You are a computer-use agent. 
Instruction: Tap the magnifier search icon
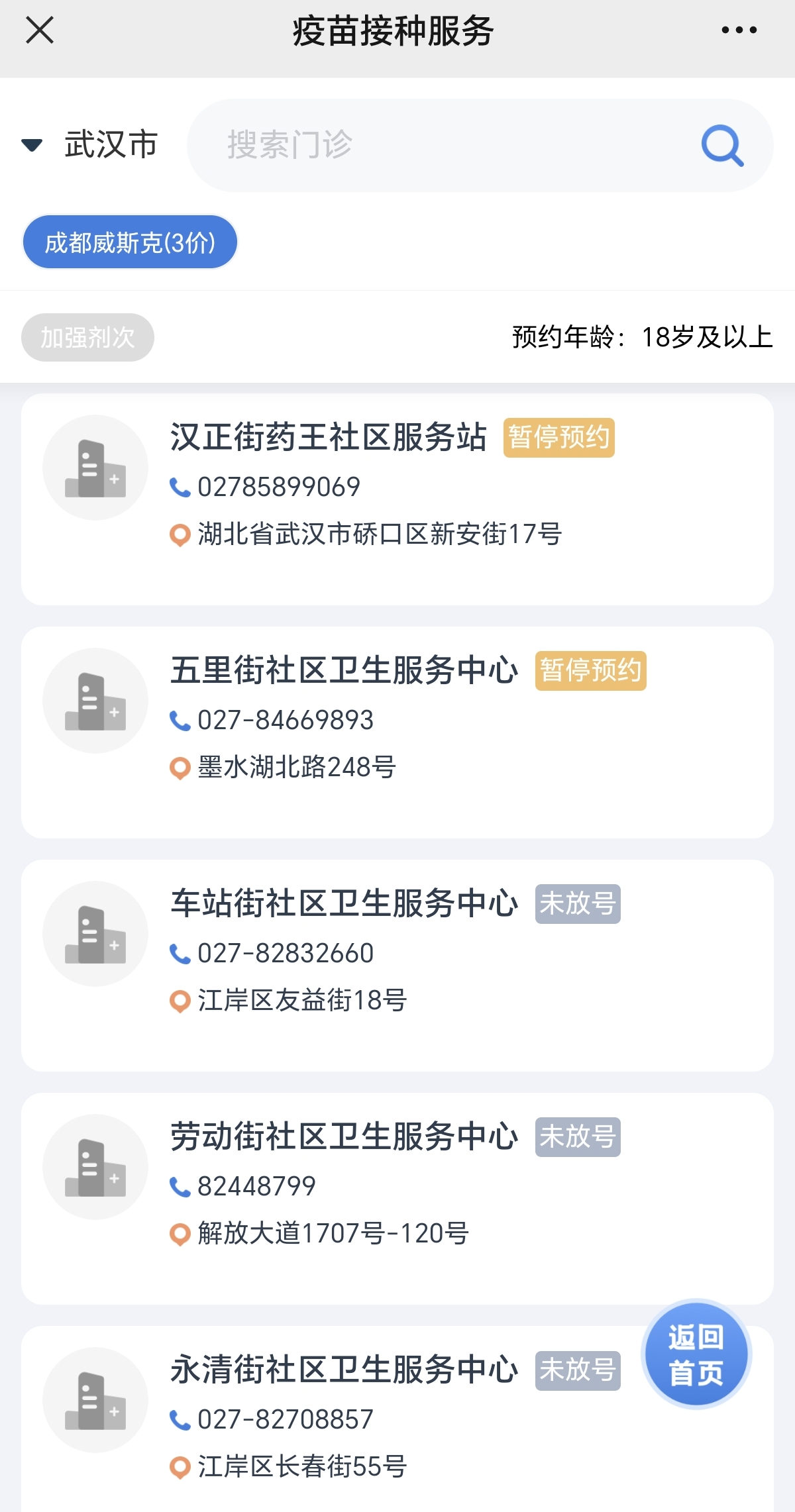pyautogui.click(x=722, y=145)
